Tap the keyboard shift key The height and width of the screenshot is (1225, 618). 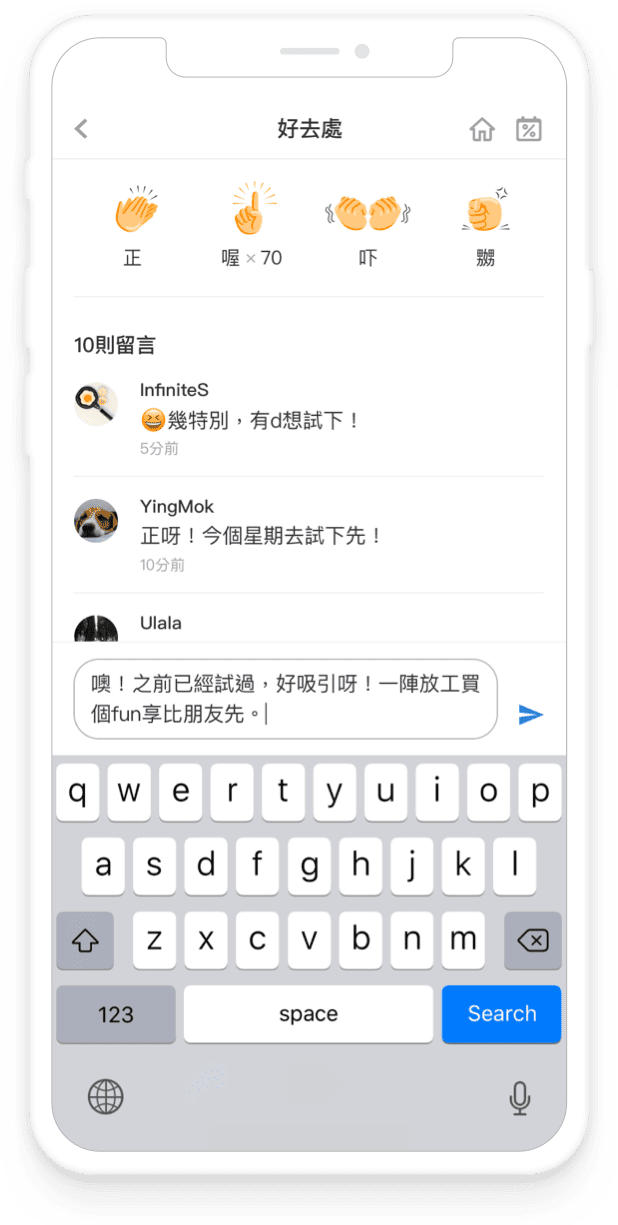[85, 940]
